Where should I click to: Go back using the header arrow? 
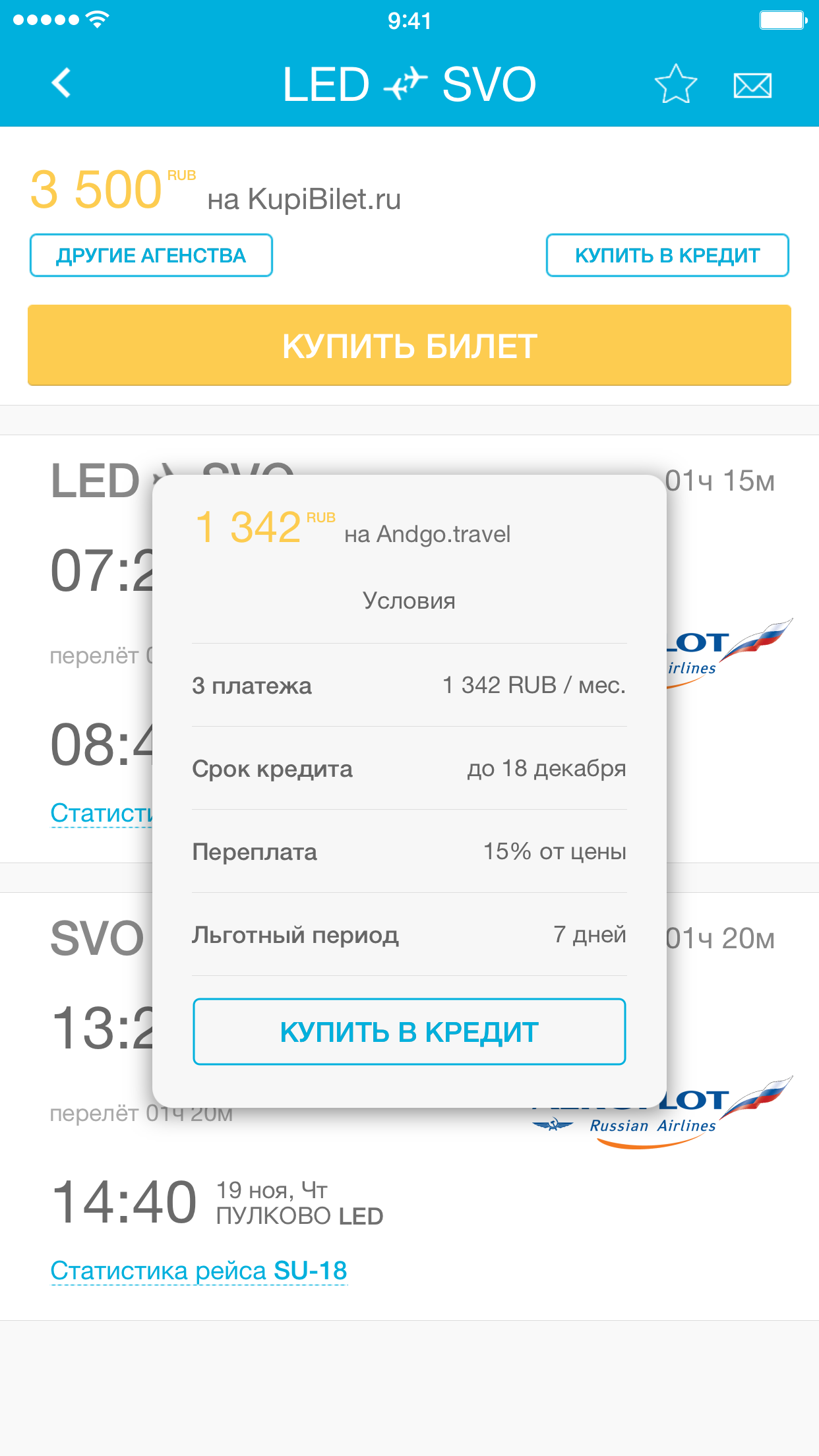61,84
